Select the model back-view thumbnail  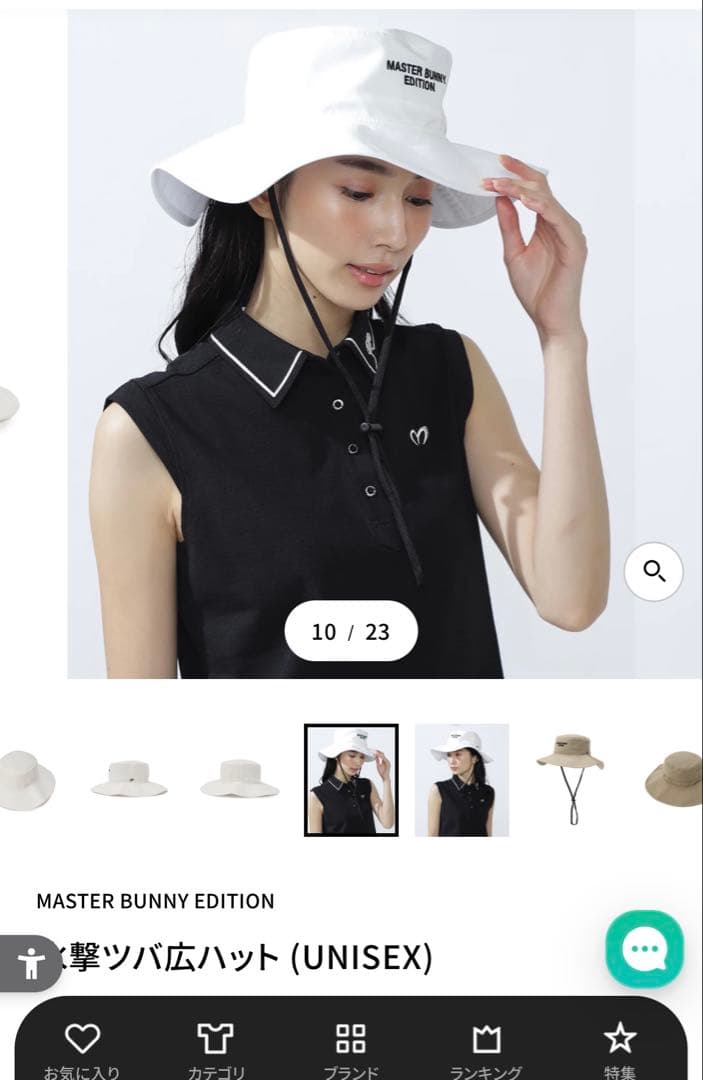(x=461, y=780)
